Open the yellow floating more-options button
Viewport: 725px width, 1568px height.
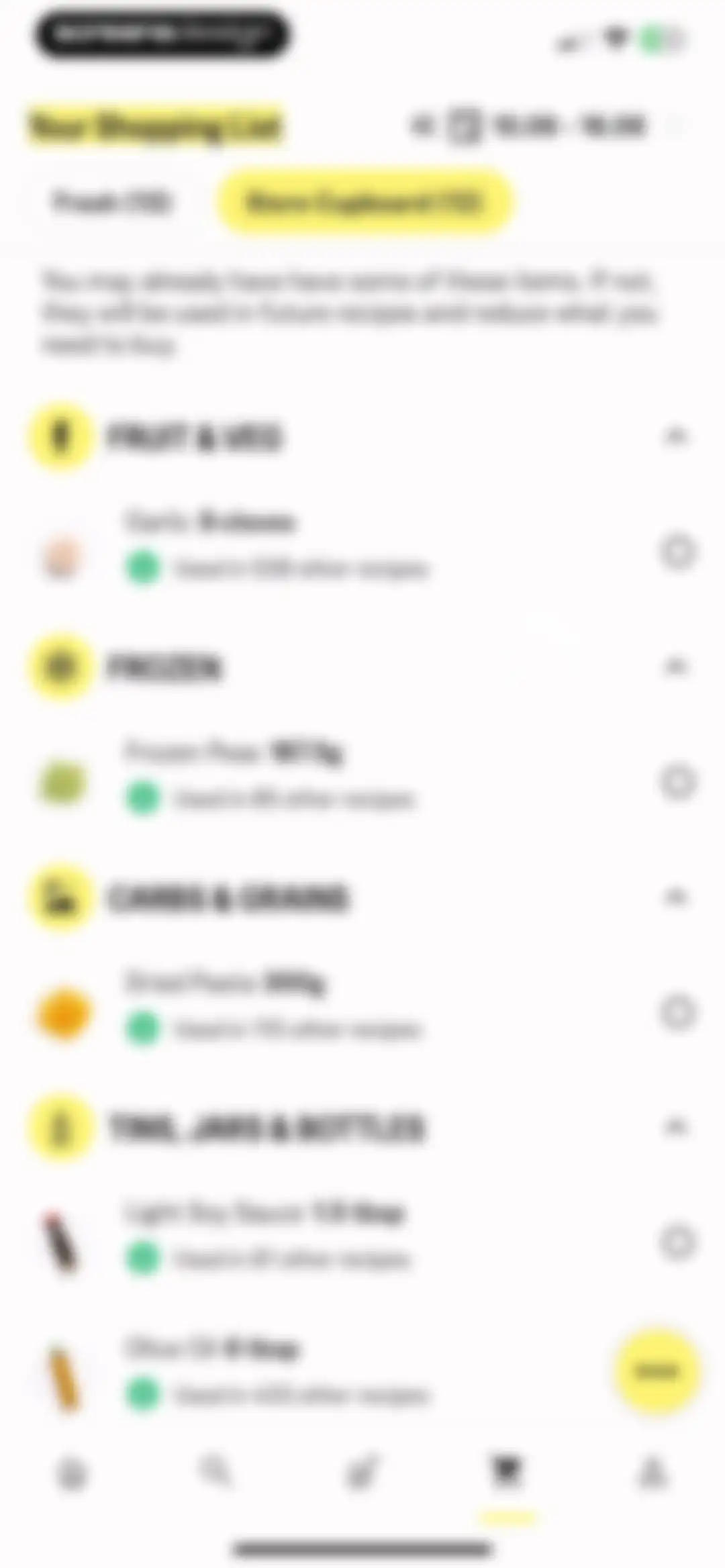pos(657,1371)
